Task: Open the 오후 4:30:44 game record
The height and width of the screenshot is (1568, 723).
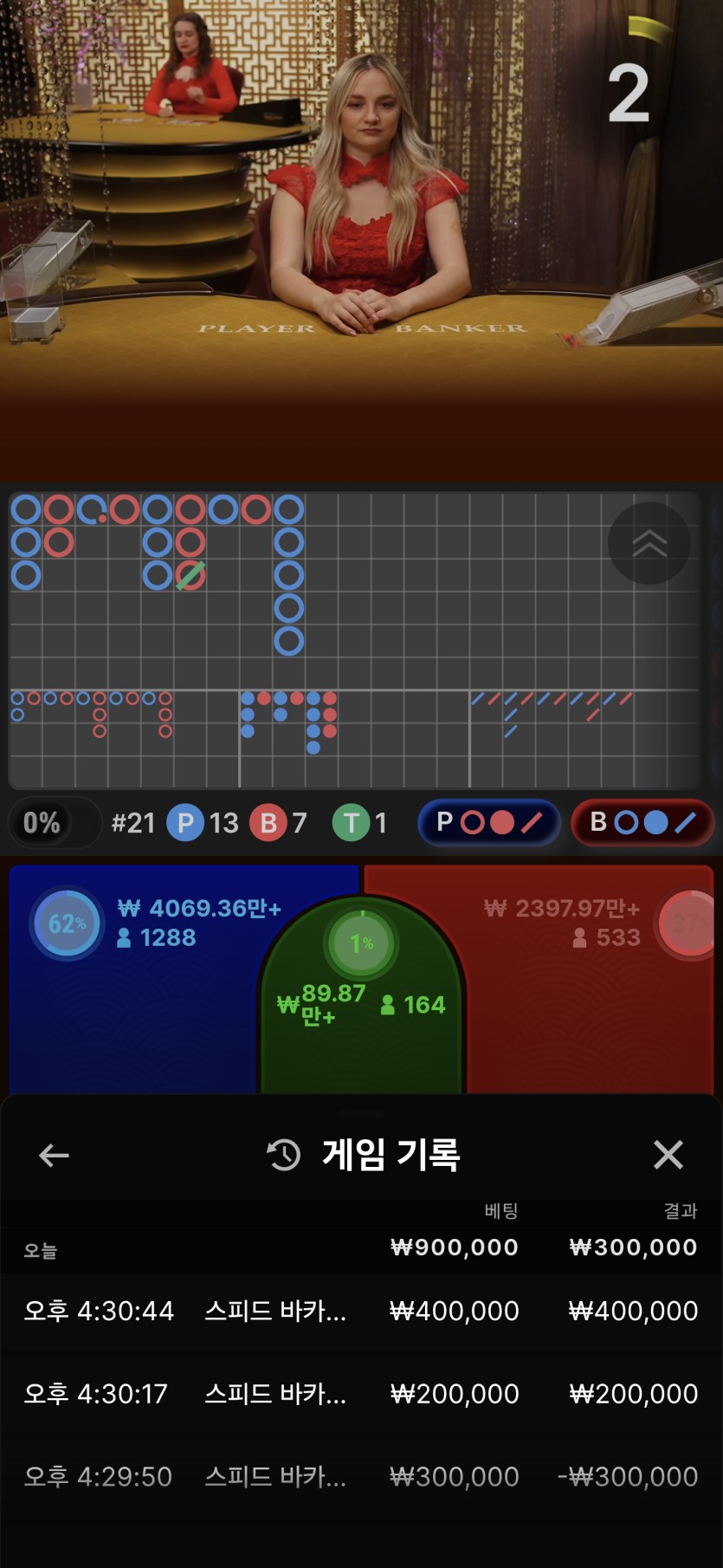Action: 361,1311
